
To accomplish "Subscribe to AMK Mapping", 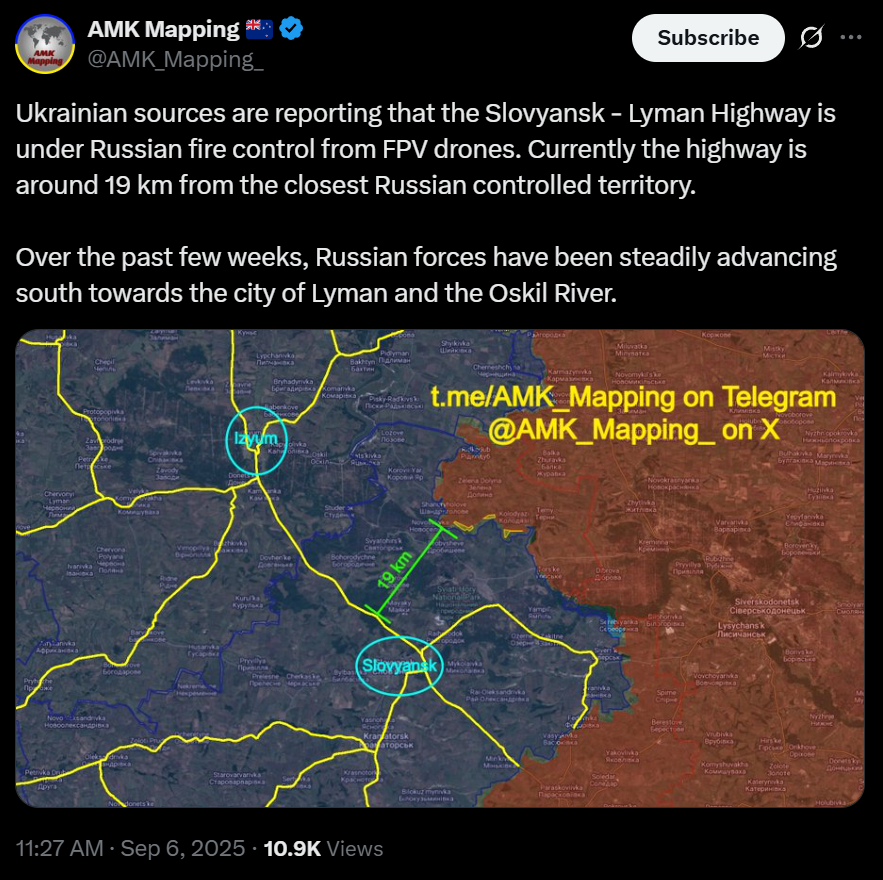I will pyautogui.click(x=708, y=38).
